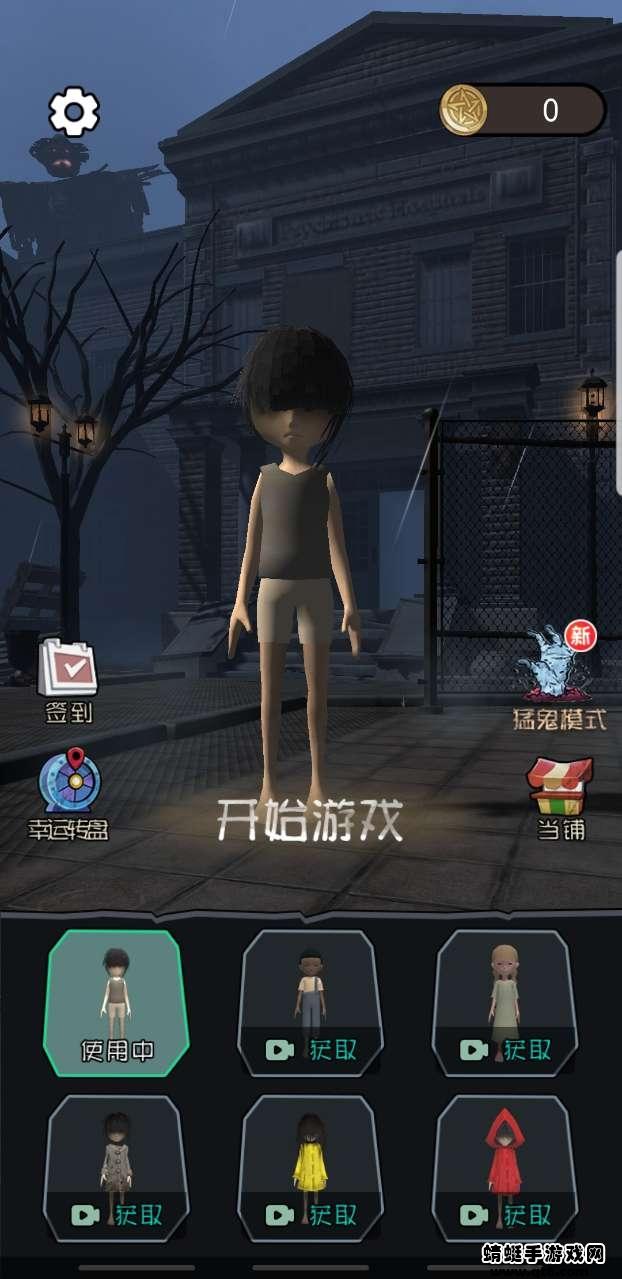The width and height of the screenshot is (622, 1279).
Task: Select the character marked 使用中
Action: 116,1003
